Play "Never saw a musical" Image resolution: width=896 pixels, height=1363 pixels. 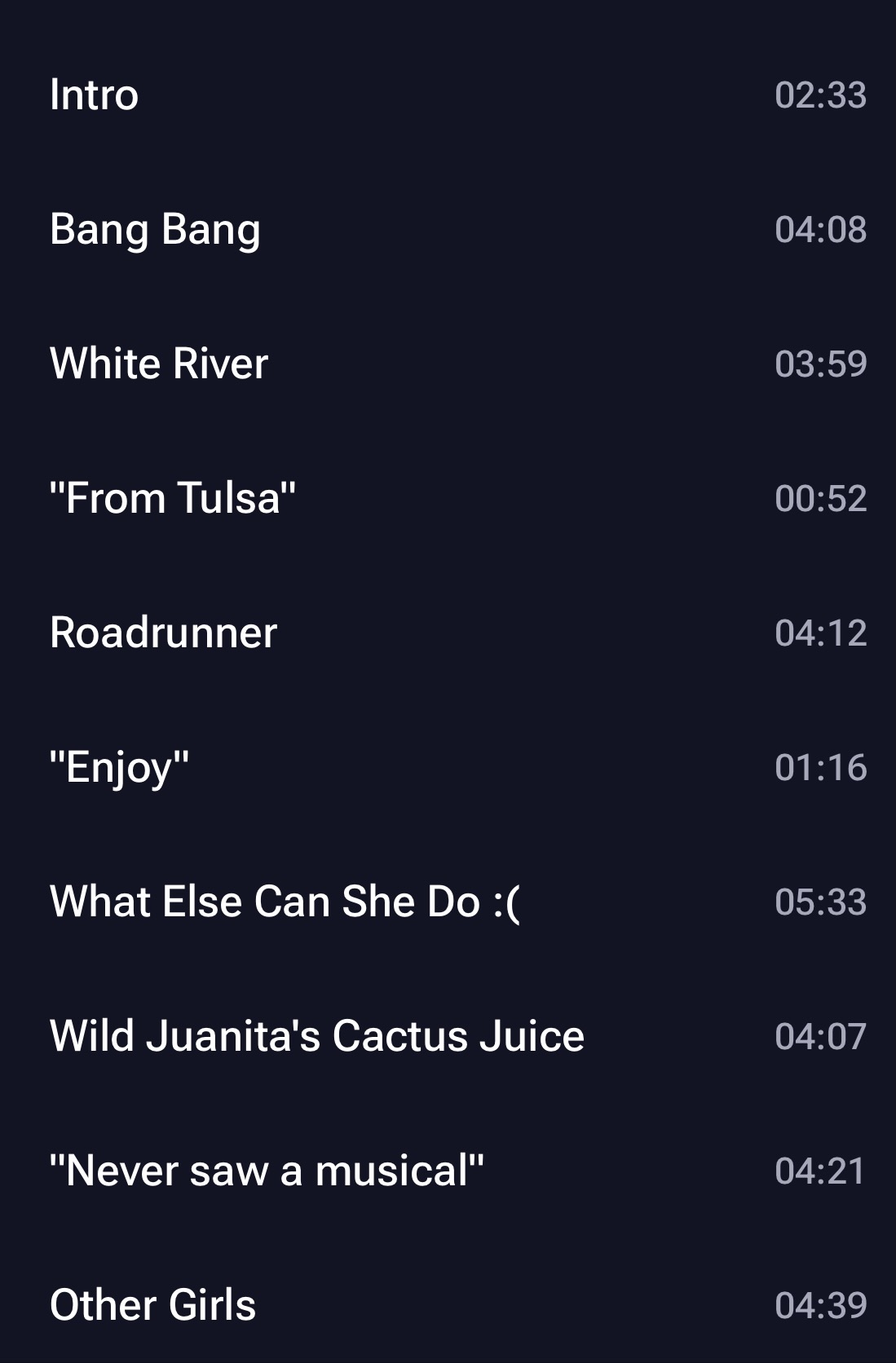tap(267, 1171)
